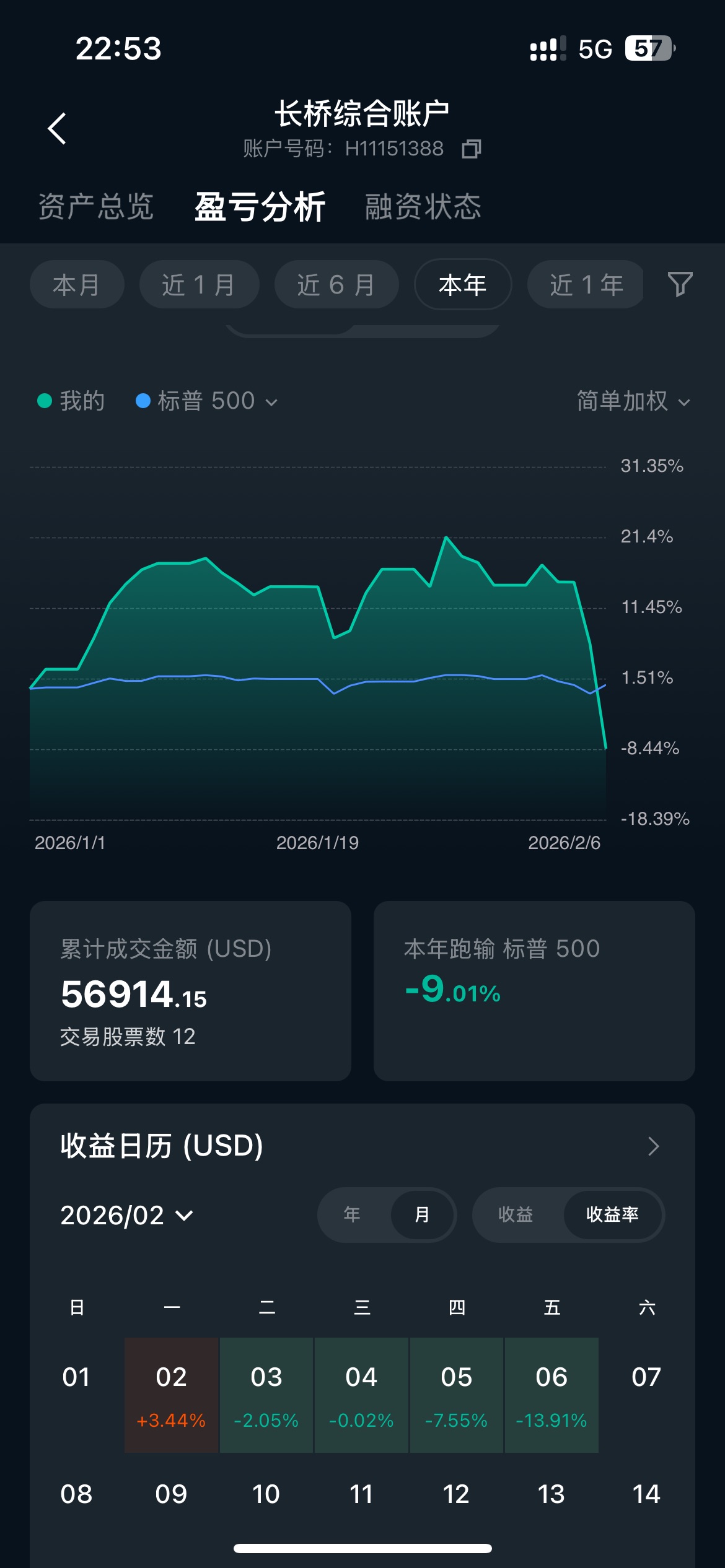The image size is (725, 1568).
Task: Open calendar day 06 with -13.91%
Action: (x=551, y=1395)
